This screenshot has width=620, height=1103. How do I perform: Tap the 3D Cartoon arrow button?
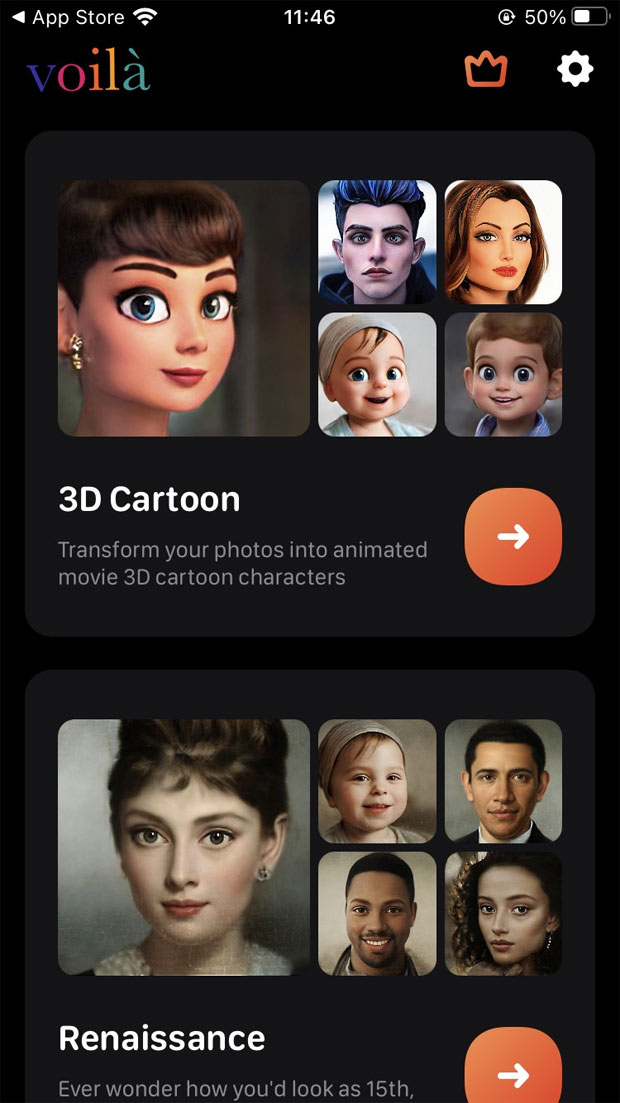coord(513,537)
